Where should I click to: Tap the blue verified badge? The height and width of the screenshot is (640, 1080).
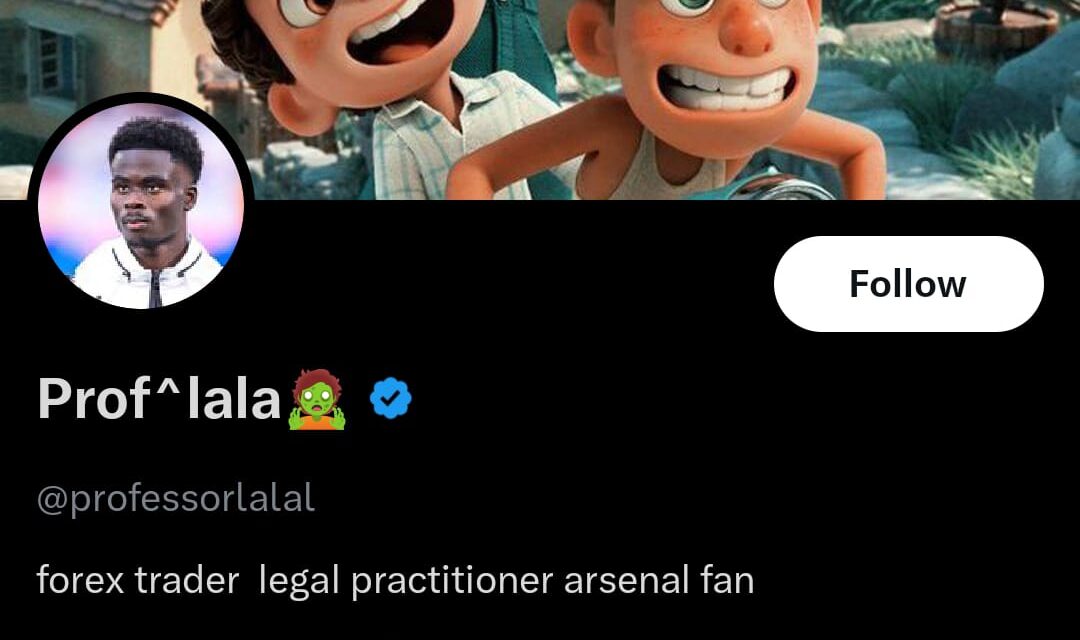pyautogui.click(x=391, y=399)
